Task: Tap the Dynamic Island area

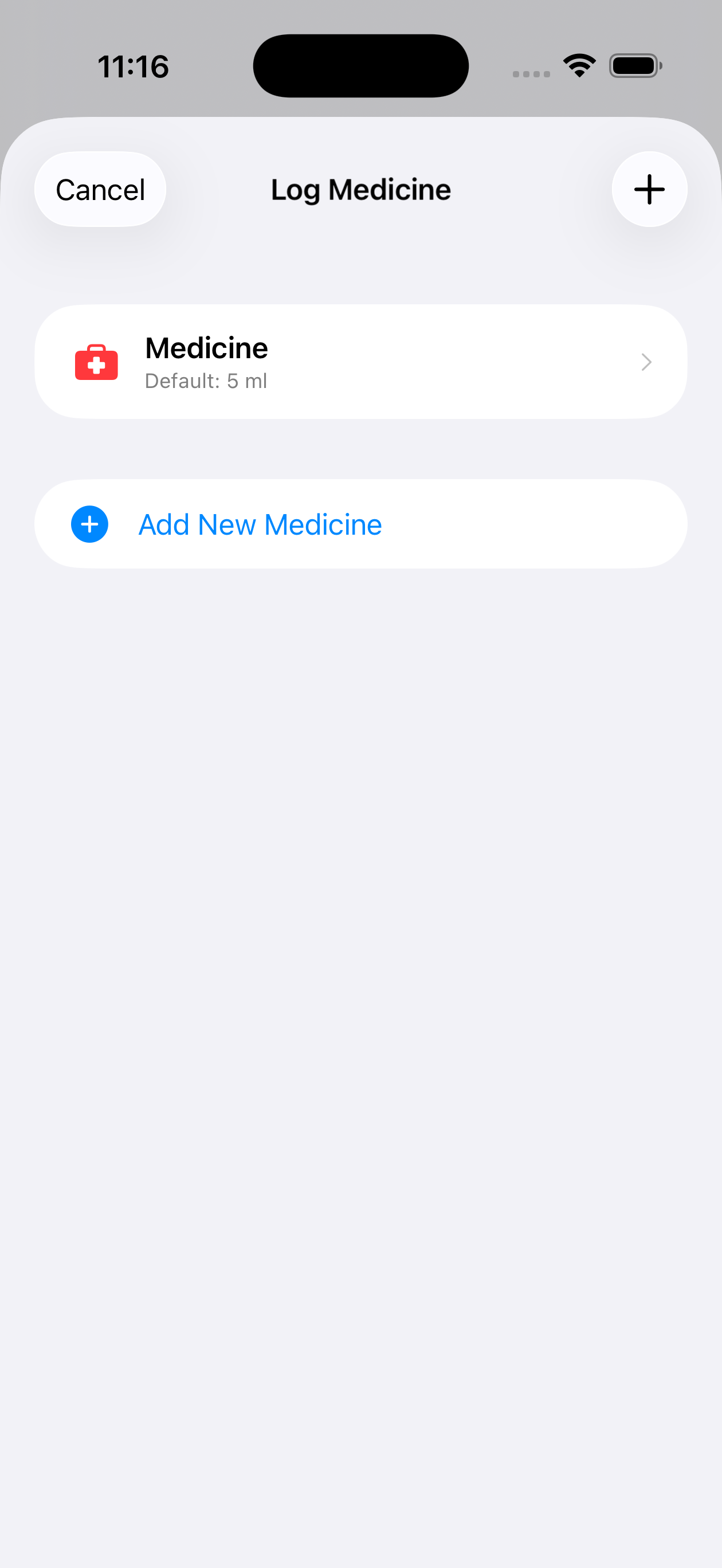Action: (x=360, y=65)
